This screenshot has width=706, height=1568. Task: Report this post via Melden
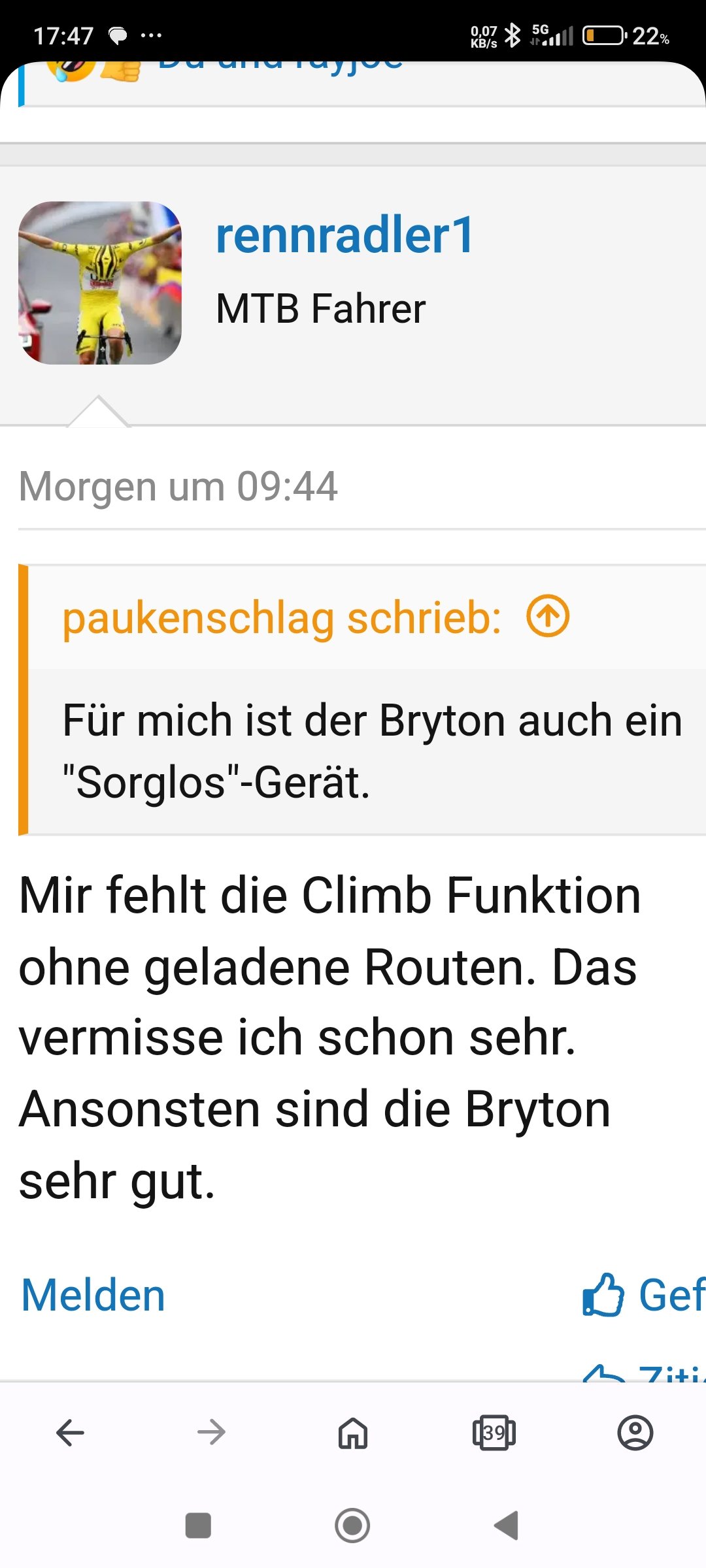pos(93,1294)
